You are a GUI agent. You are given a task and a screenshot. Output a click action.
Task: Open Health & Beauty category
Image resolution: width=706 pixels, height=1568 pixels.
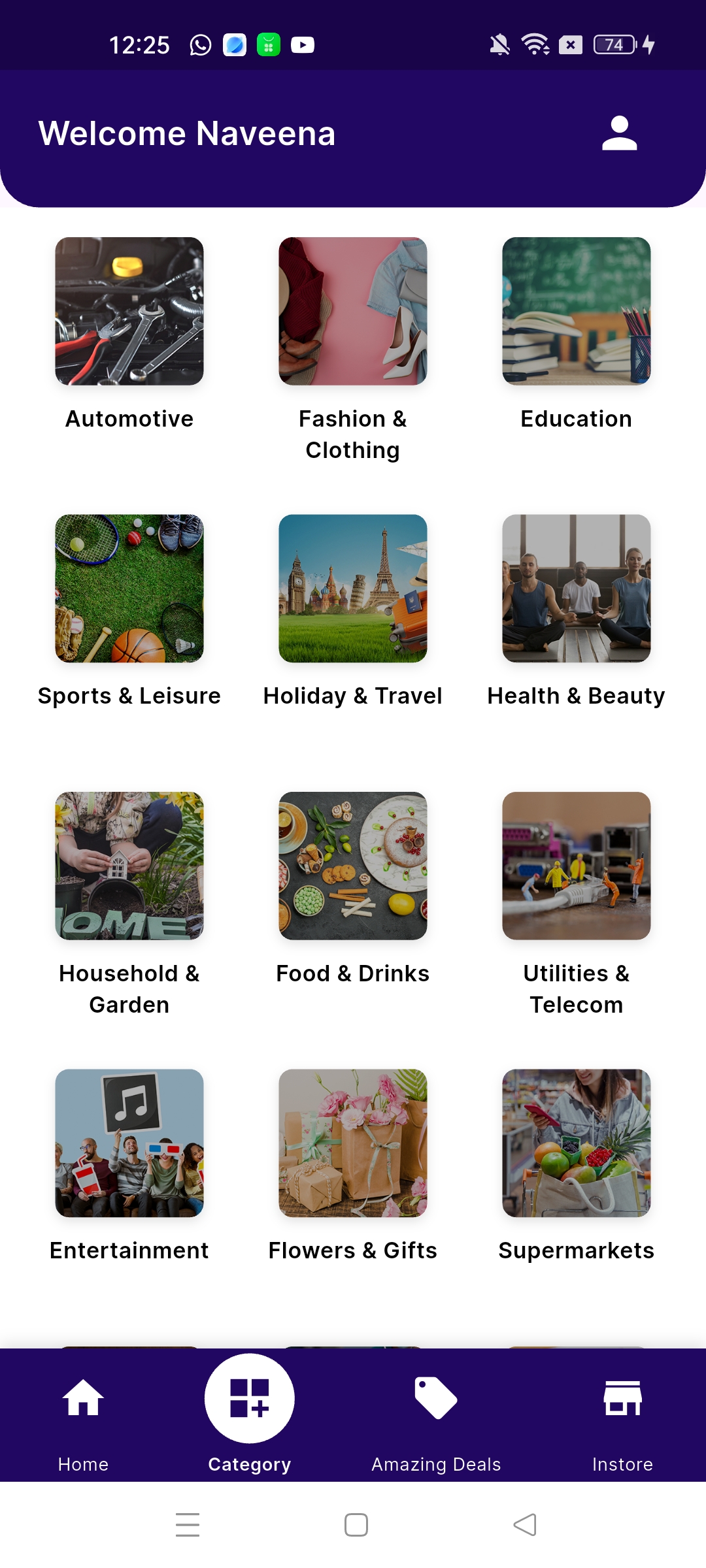(x=576, y=589)
